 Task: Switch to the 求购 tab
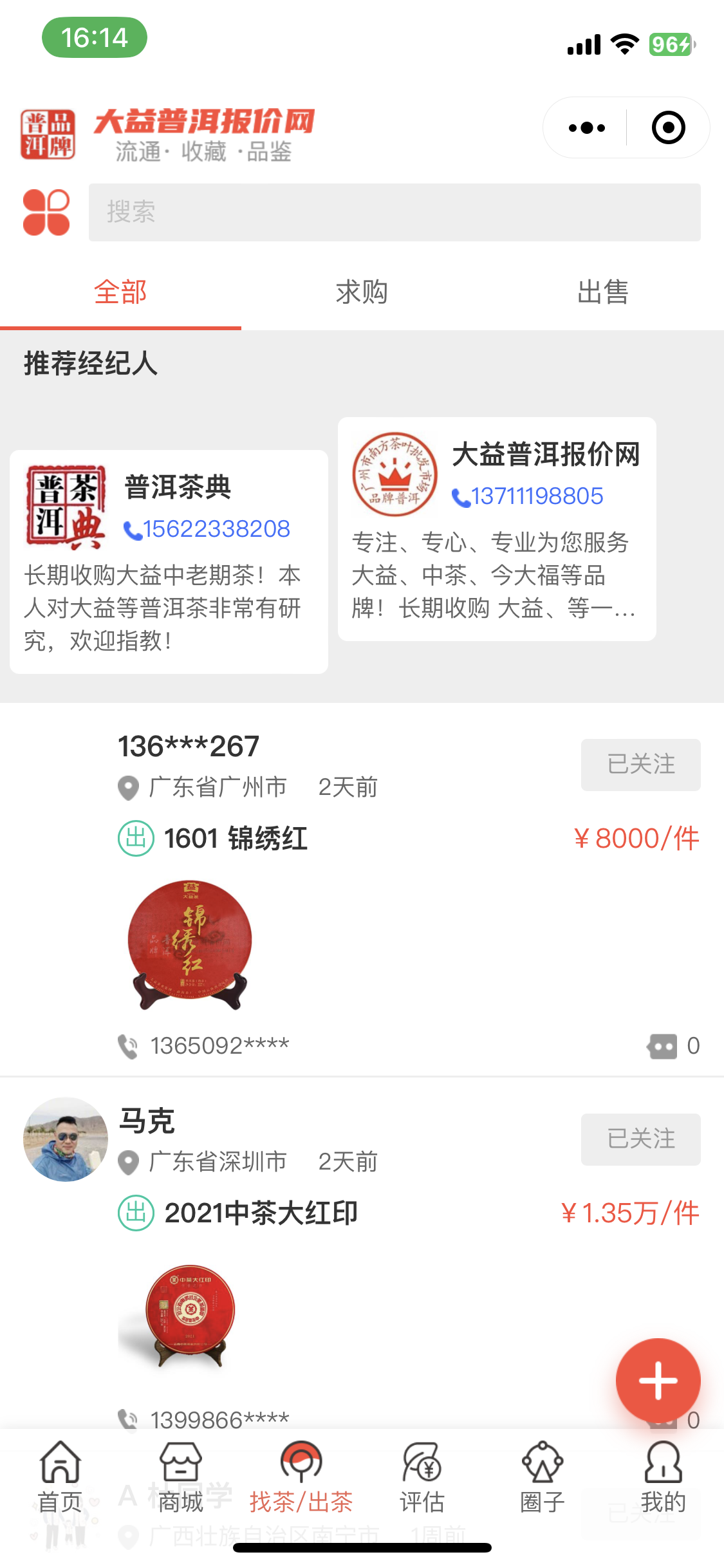coord(362,293)
